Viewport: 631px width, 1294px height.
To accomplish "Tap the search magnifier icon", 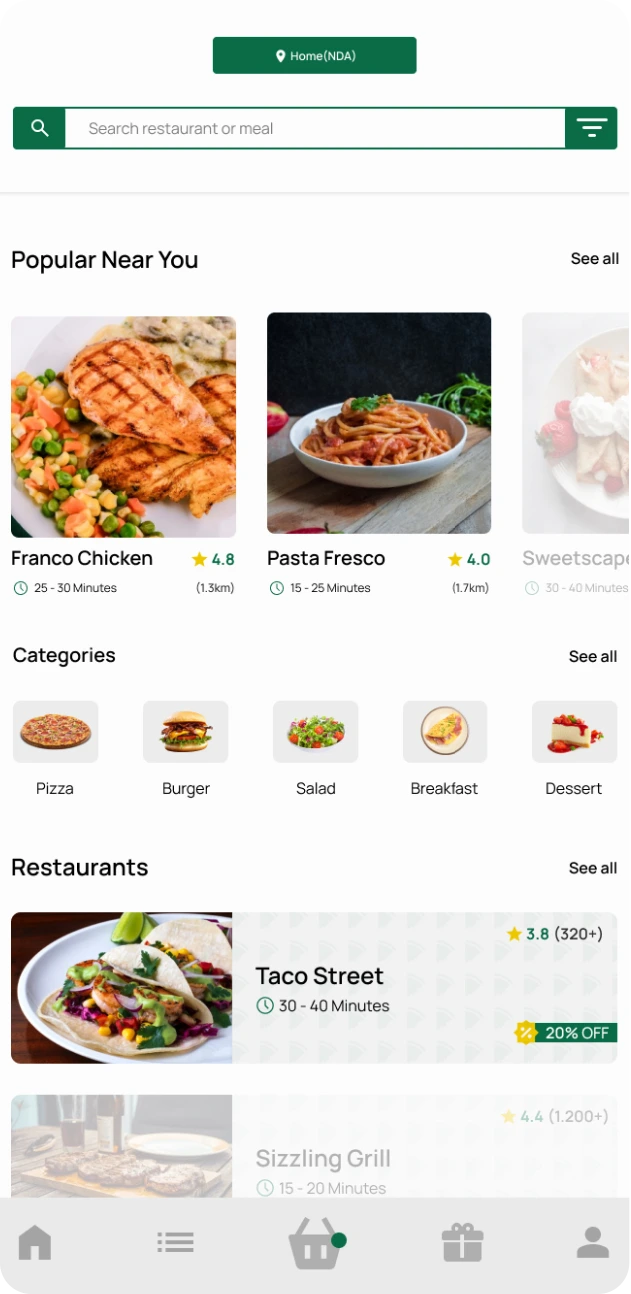I will [x=39, y=128].
